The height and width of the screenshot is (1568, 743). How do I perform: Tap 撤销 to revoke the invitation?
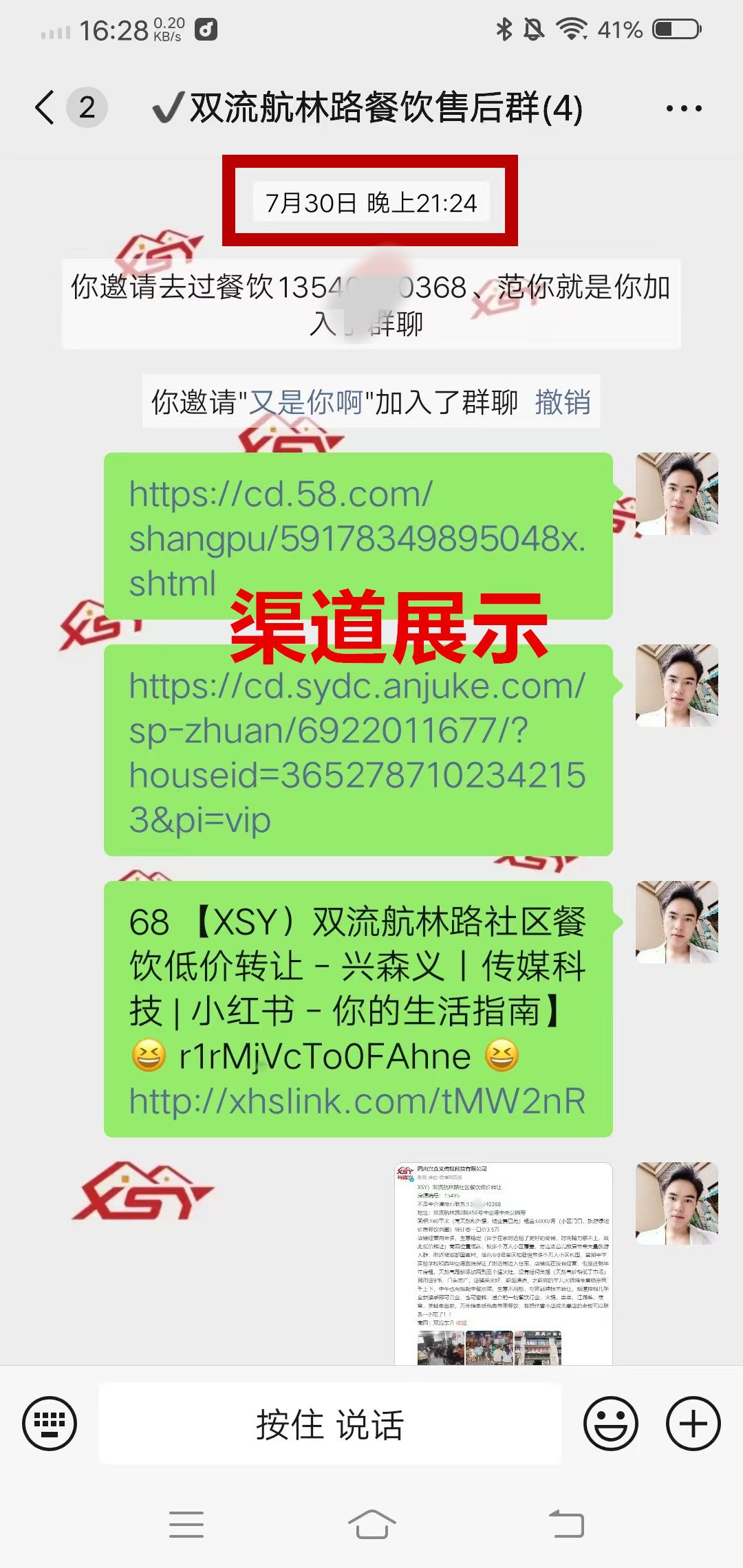pyautogui.click(x=563, y=402)
